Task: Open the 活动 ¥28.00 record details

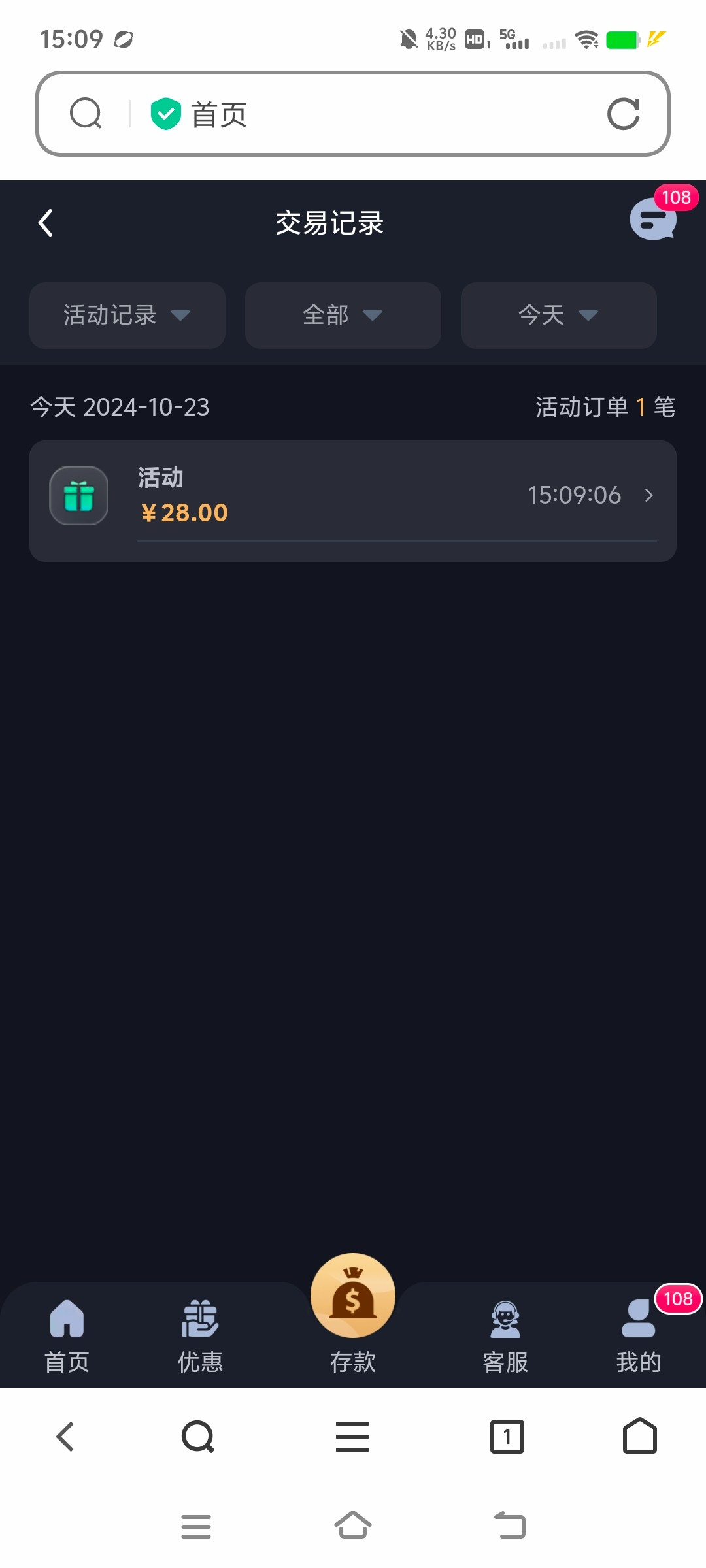Action: [353, 497]
